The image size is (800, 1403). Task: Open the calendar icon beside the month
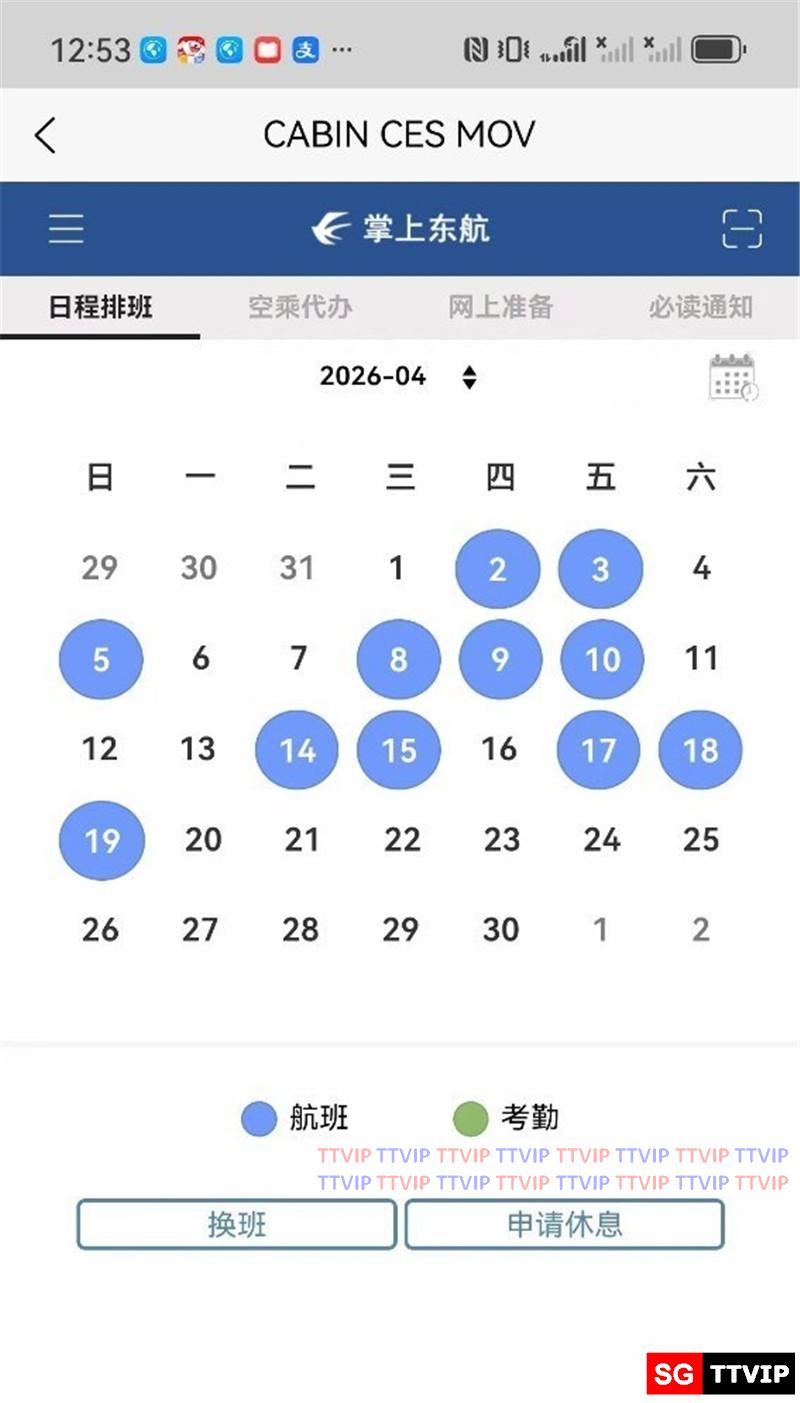click(733, 377)
